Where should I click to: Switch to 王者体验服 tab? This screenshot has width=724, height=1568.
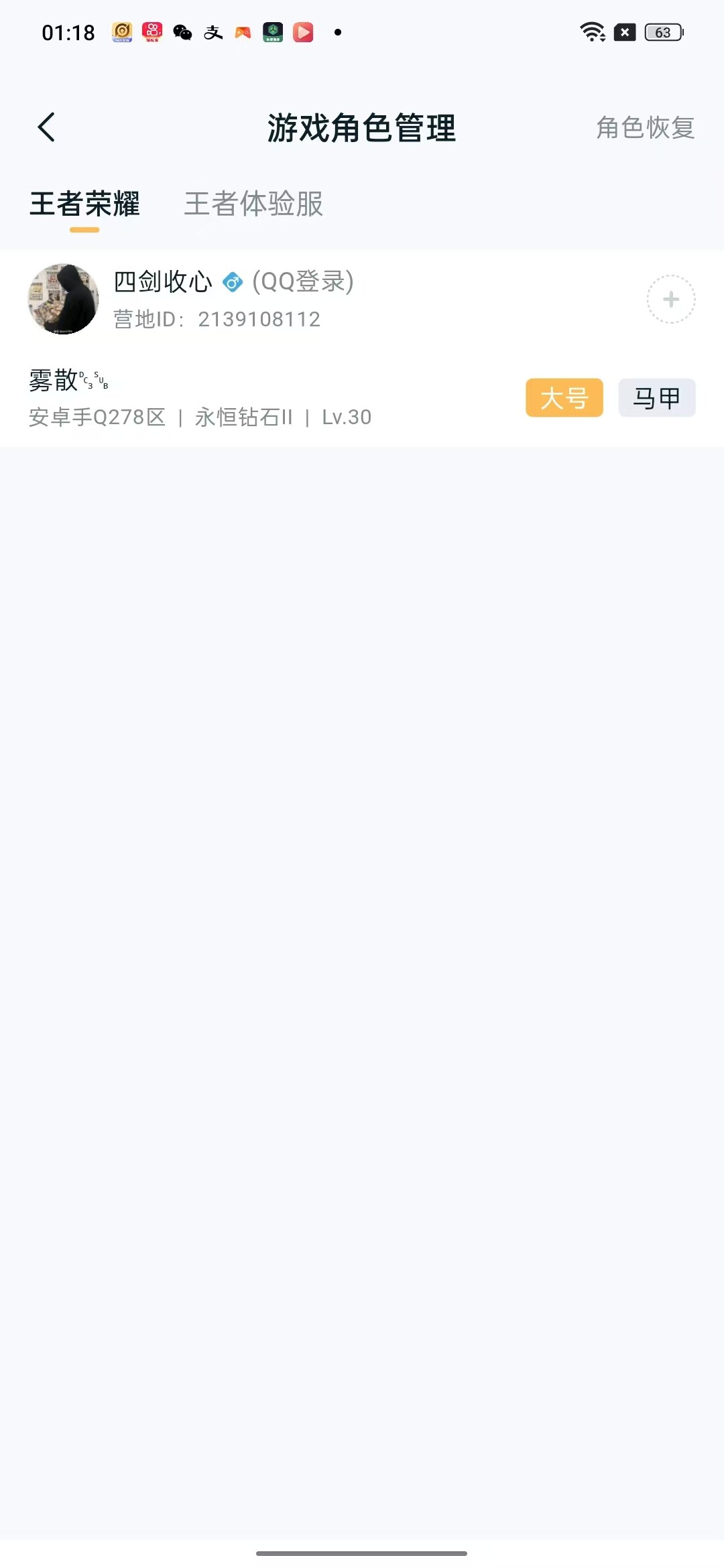point(253,204)
